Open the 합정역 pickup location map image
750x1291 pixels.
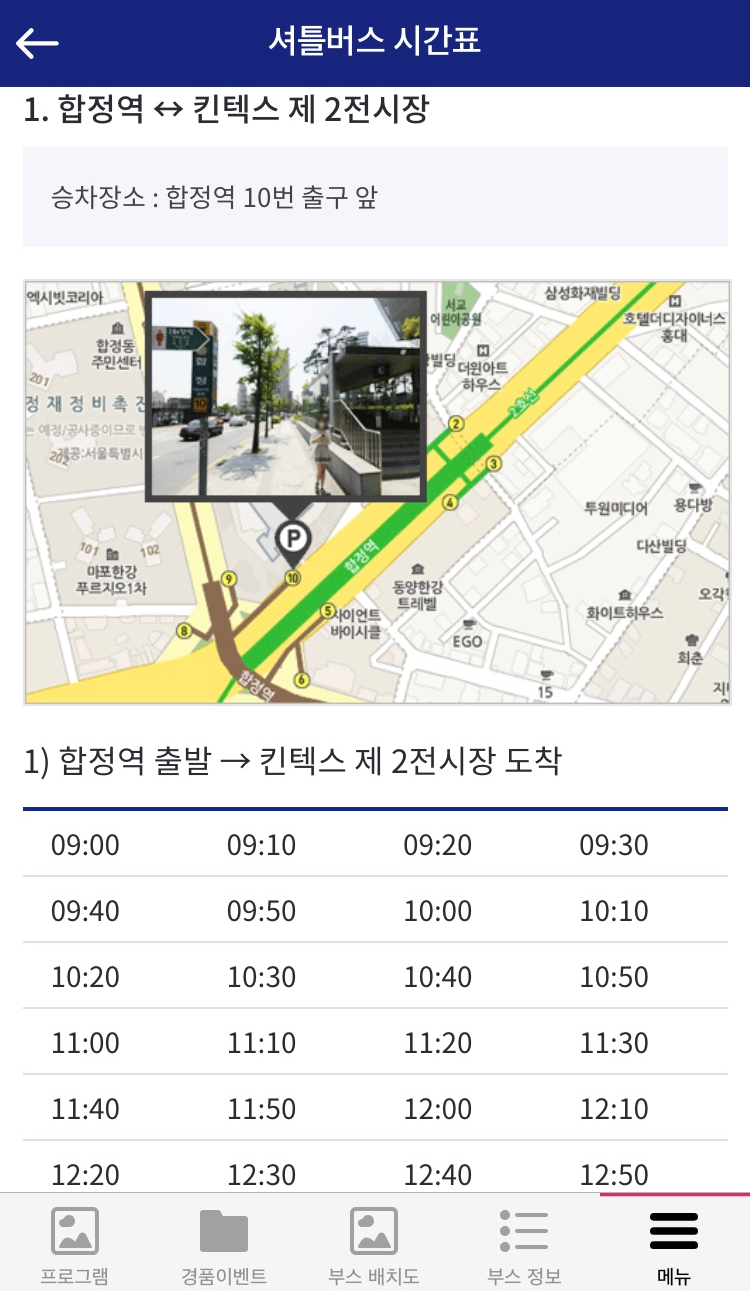click(x=376, y=493)
